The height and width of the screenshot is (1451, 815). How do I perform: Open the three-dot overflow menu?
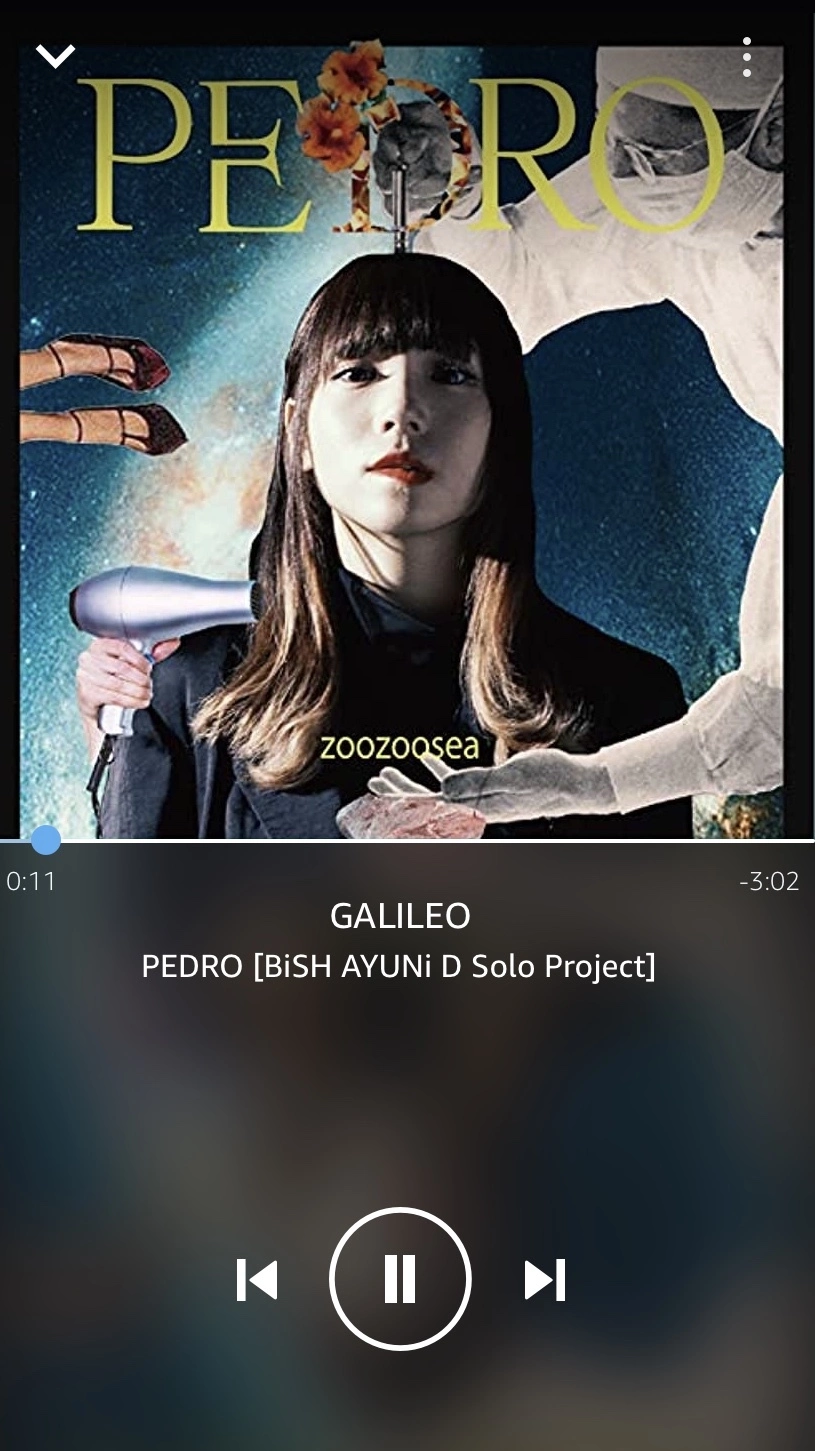pyautogui.click(x=746, y=58)
